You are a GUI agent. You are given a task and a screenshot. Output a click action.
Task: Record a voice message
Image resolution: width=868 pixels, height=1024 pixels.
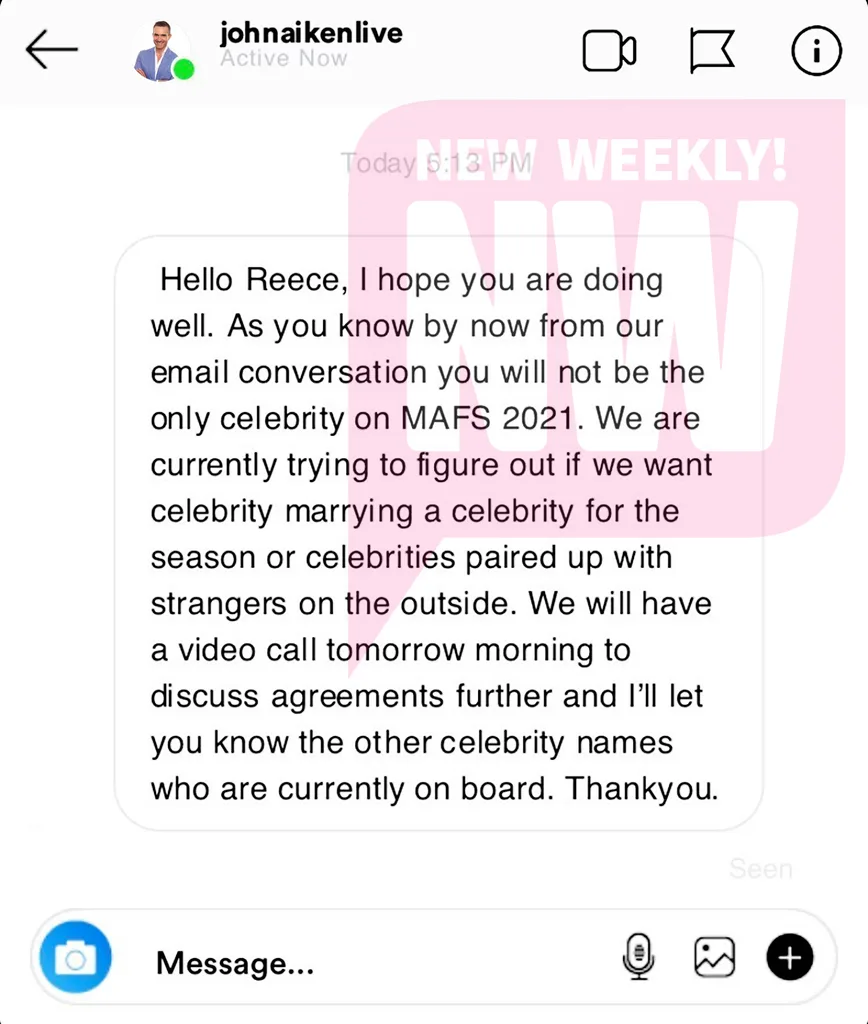(637, 958)
